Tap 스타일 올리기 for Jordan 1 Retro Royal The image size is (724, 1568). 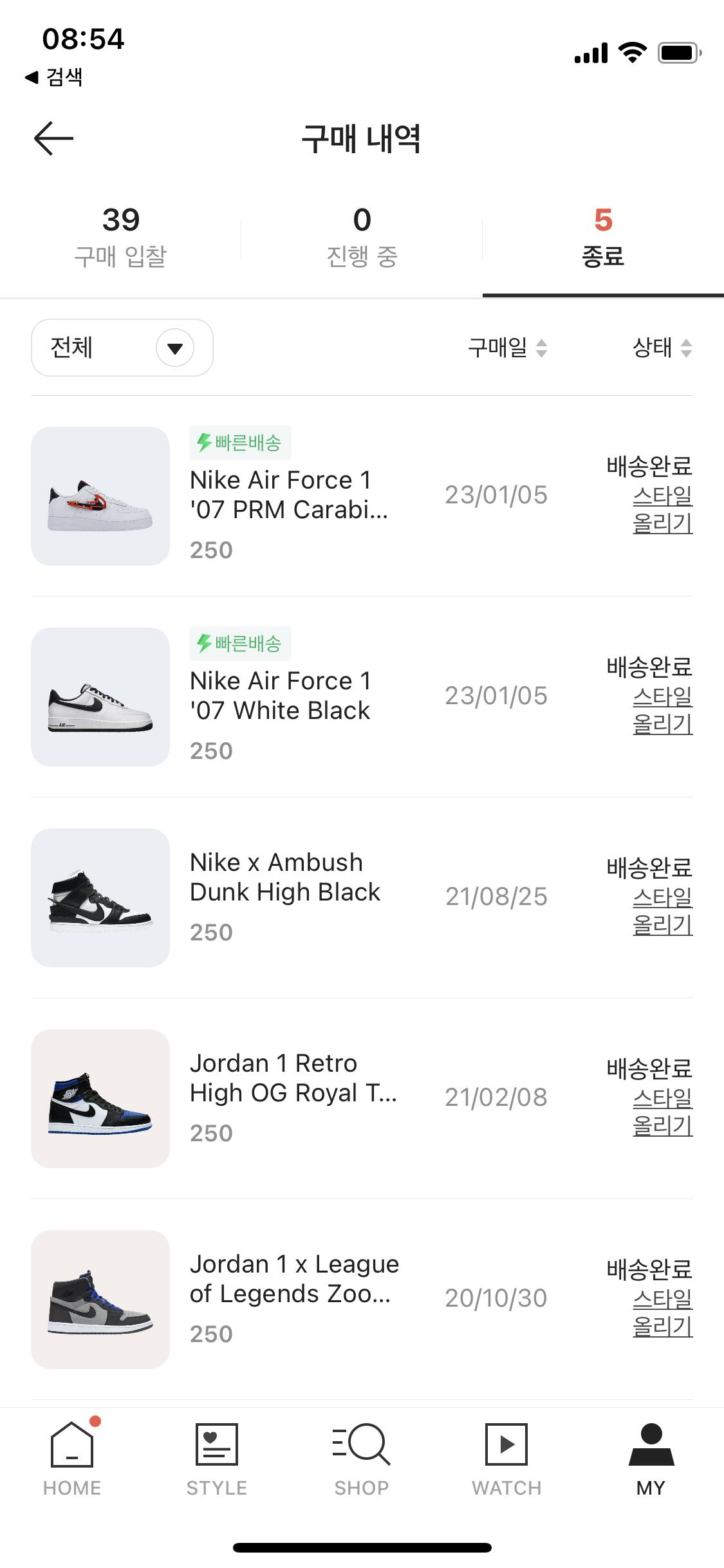[x=662, y=1112]
